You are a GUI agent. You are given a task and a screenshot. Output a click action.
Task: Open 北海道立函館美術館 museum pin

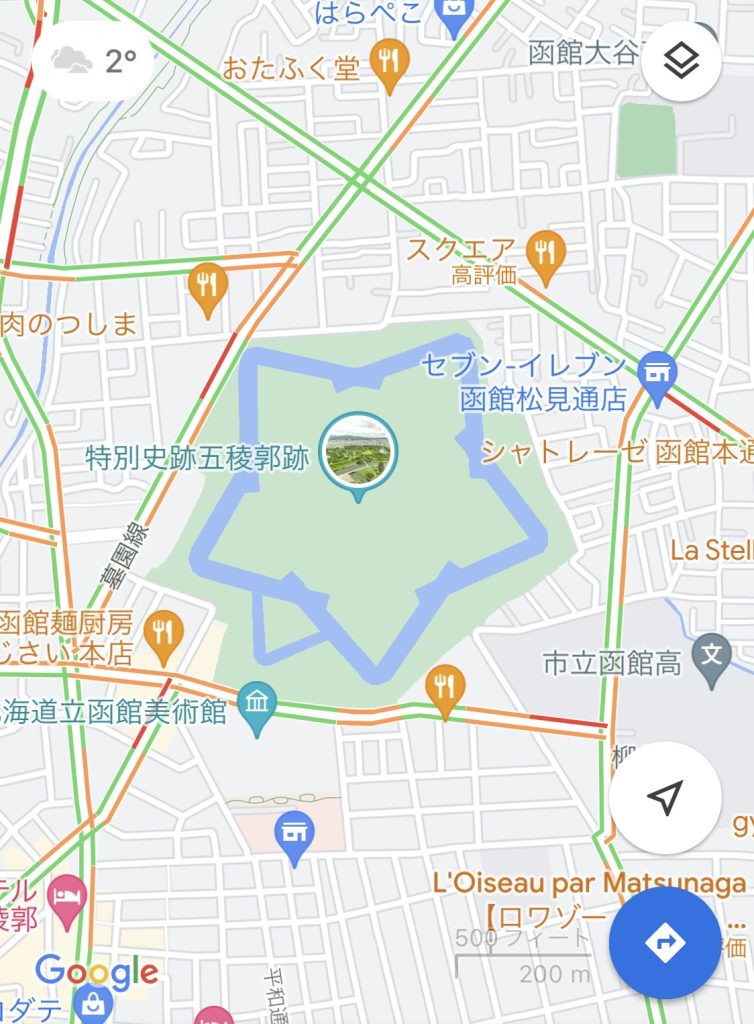click(258, 708)
